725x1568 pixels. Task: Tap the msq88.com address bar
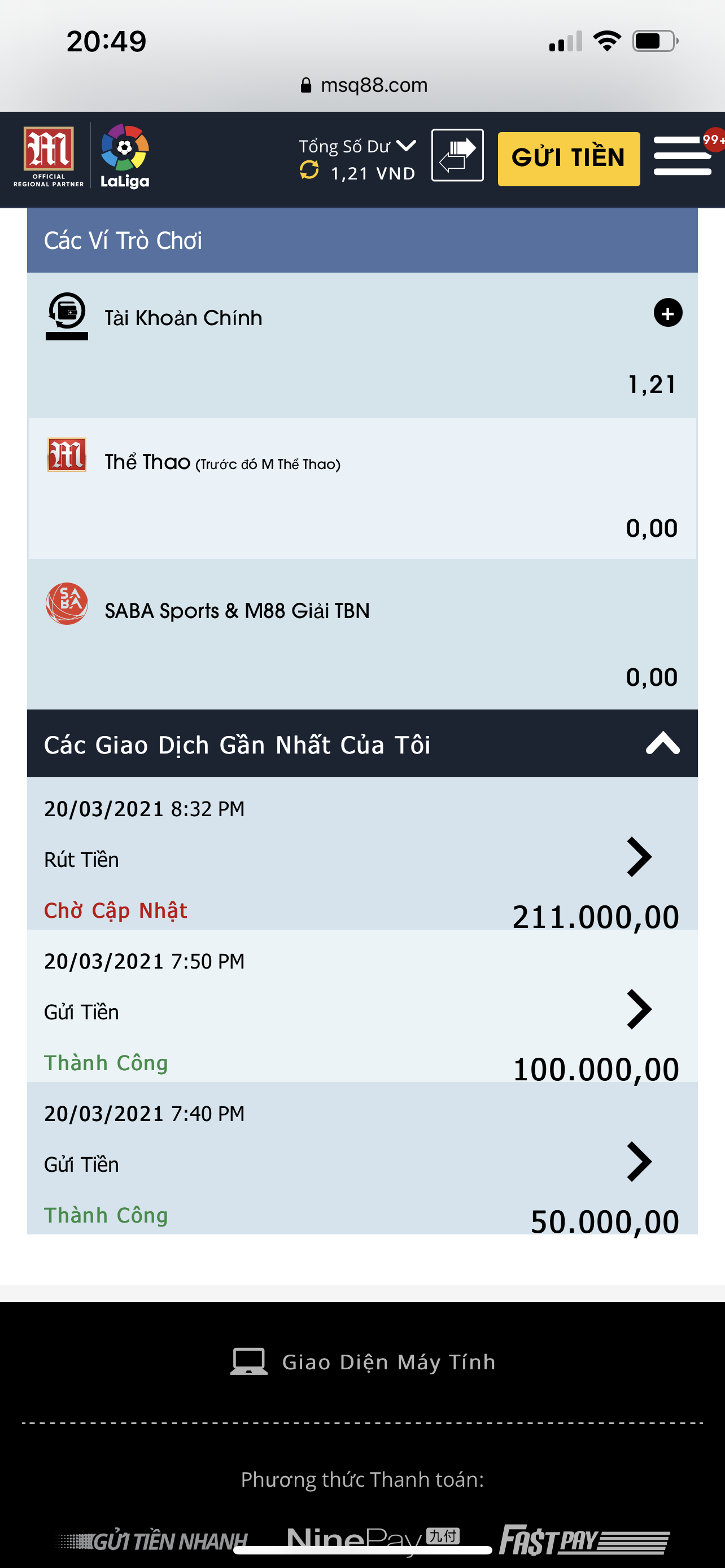[364, 85]
